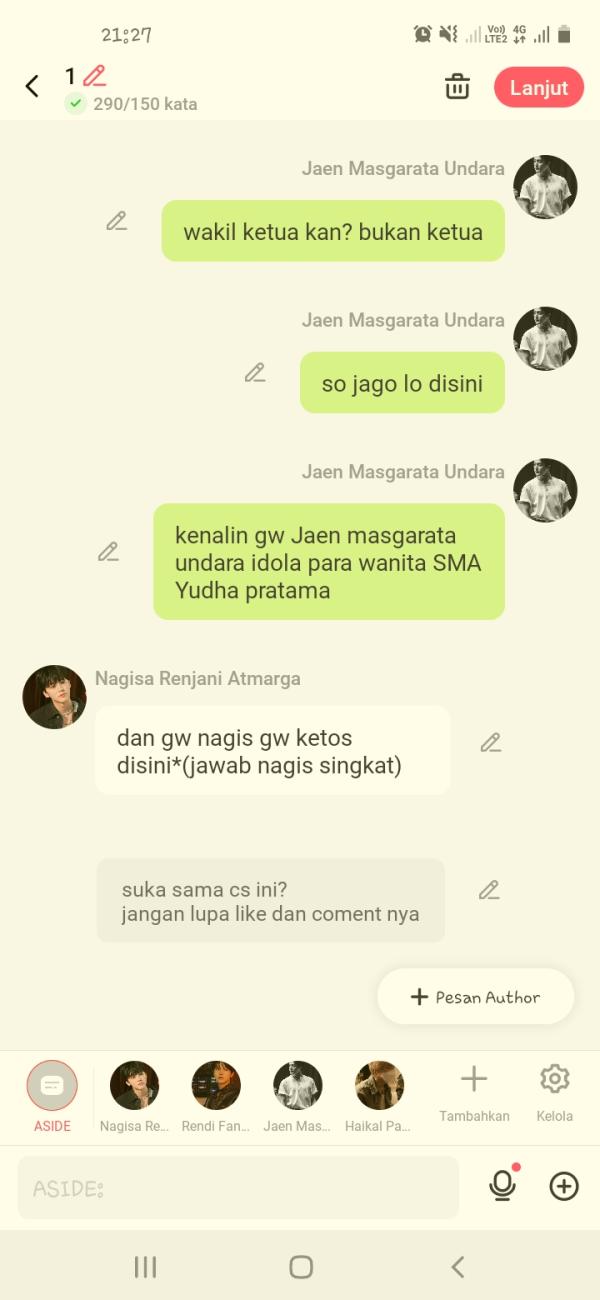
Task: Go back using the top-left arrow
Action: coord(32,86)
